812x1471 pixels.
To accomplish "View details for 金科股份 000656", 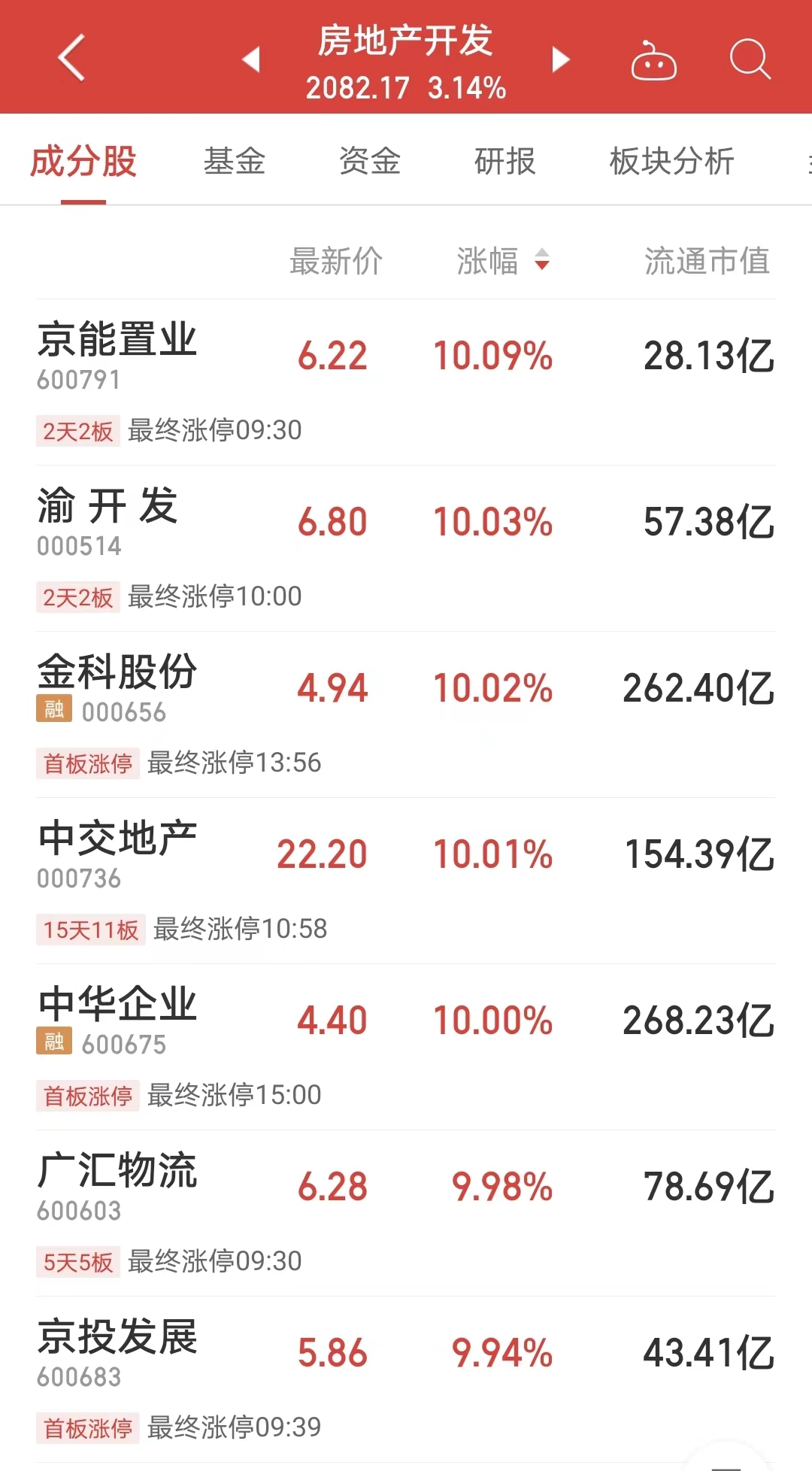I will click(x=117, y=687).
